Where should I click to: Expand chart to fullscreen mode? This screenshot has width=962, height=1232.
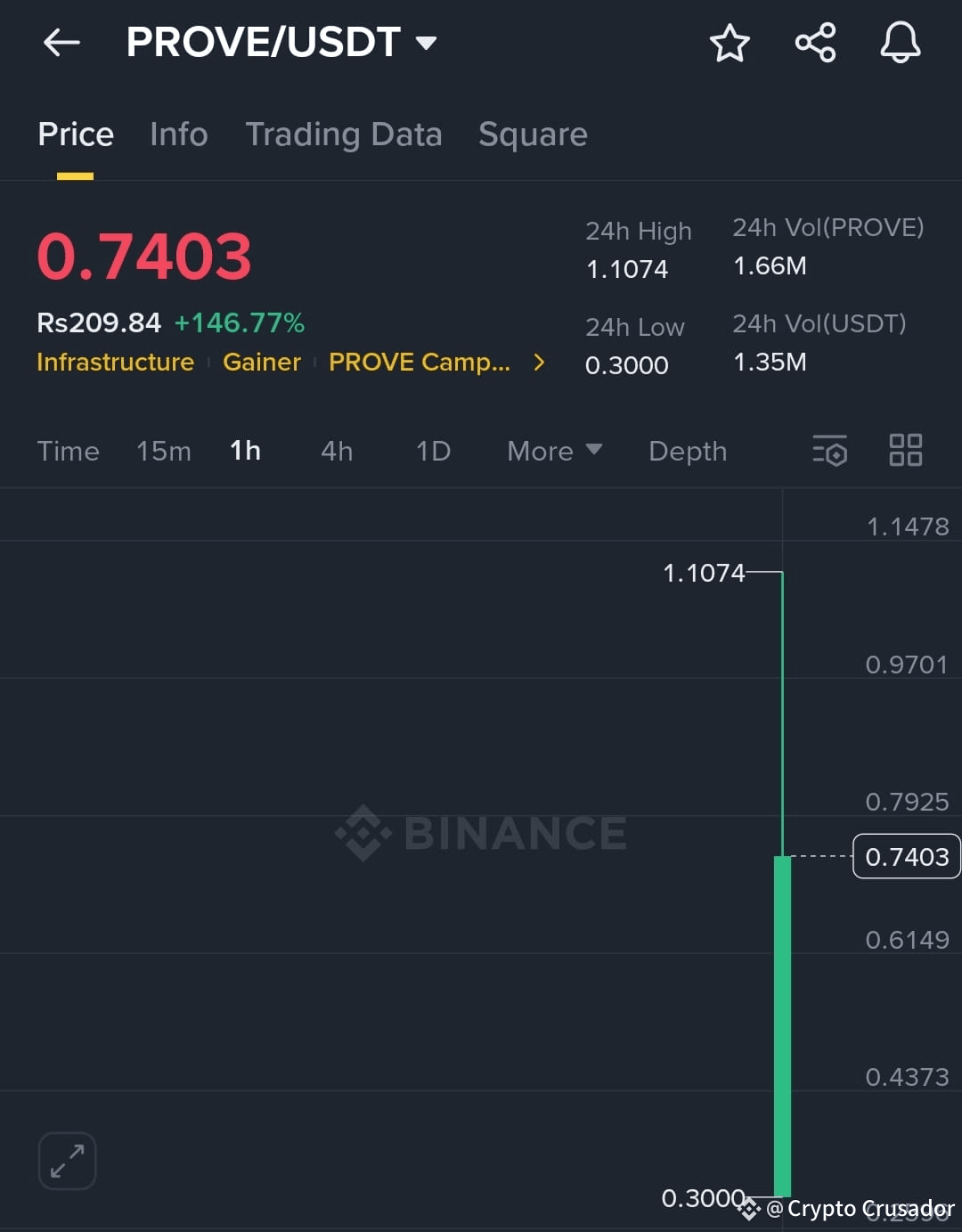pos(67,1161)
